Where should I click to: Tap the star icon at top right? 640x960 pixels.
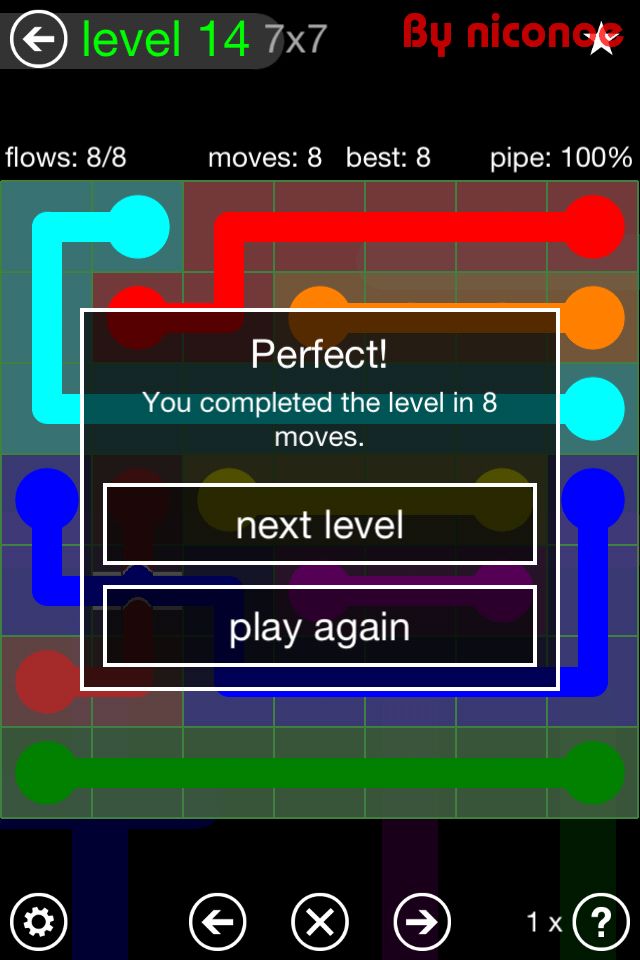[x=602, y=40]
